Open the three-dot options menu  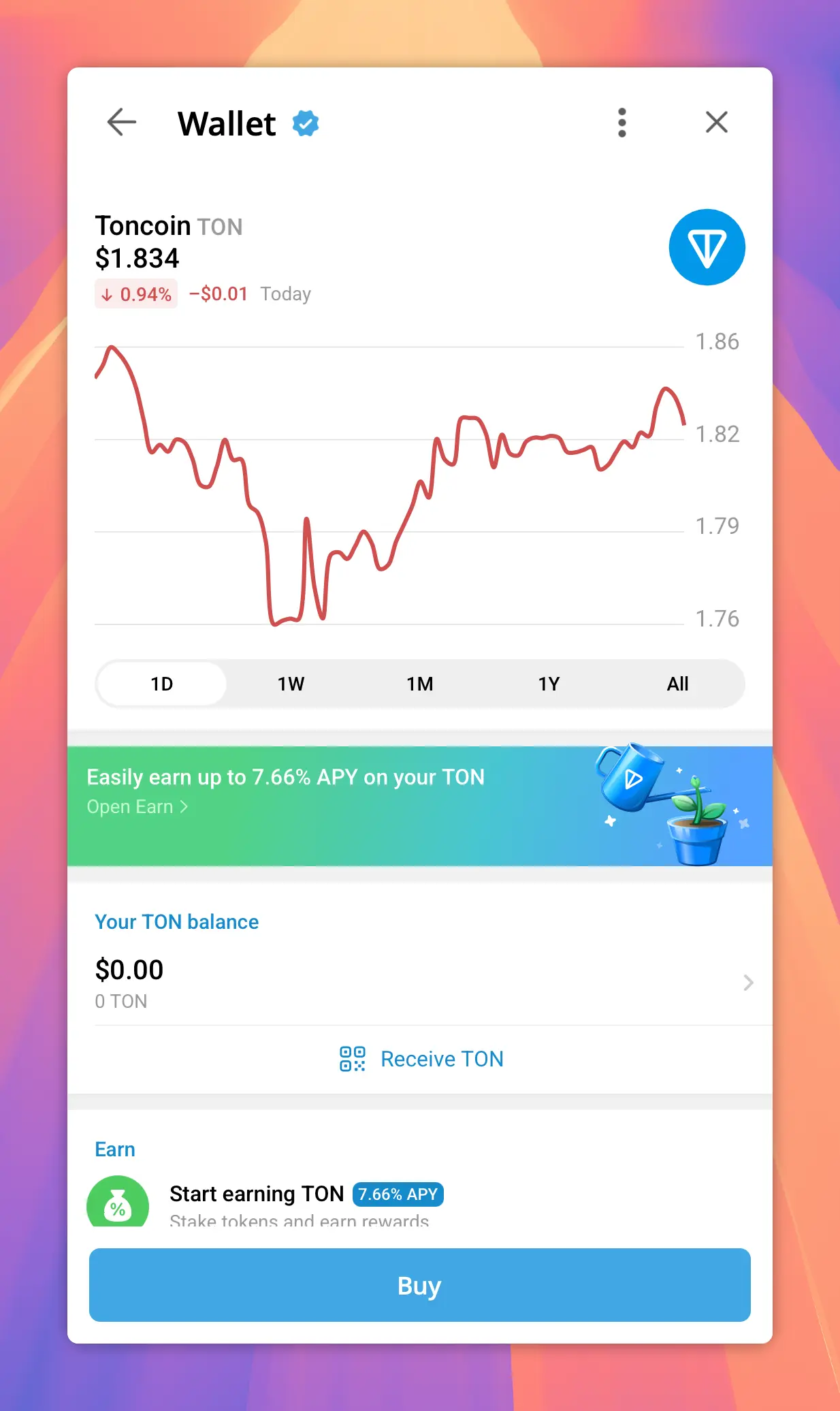click(x=621, y=123)
